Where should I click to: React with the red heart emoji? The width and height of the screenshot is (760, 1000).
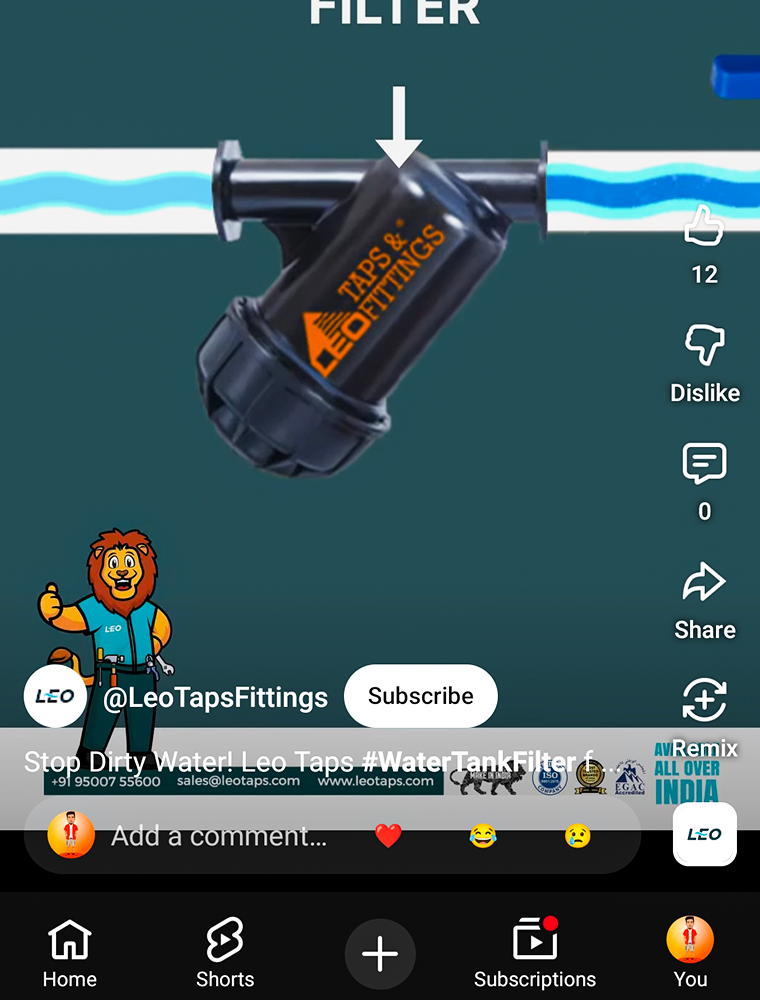pyautogui.click(x=388, y=836)
